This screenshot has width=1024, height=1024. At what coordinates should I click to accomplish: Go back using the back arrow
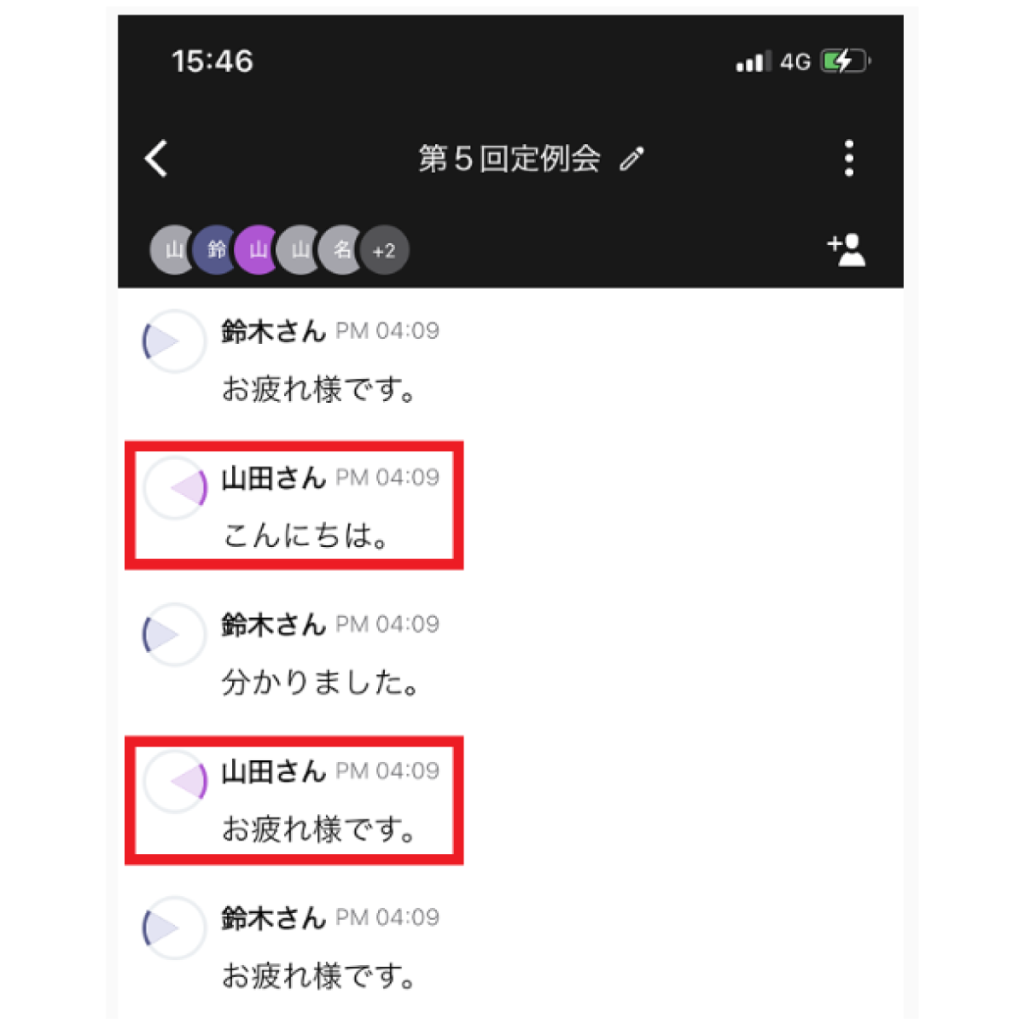click(x=157, y=159)
